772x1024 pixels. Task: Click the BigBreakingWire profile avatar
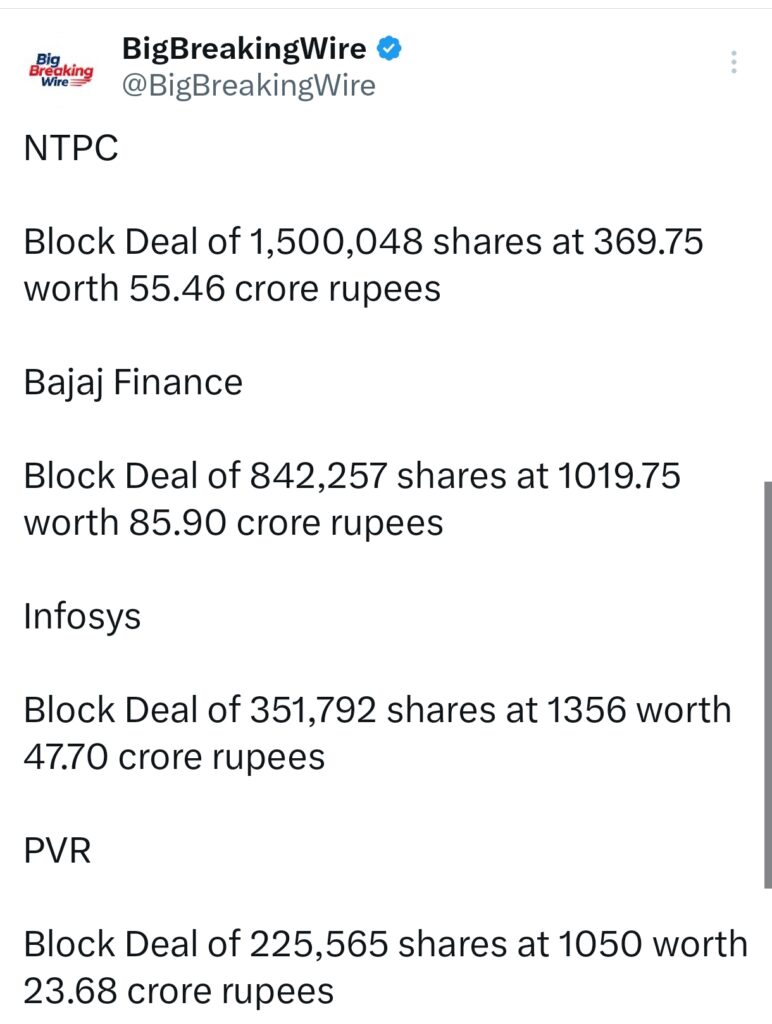(x=62, y=66)
